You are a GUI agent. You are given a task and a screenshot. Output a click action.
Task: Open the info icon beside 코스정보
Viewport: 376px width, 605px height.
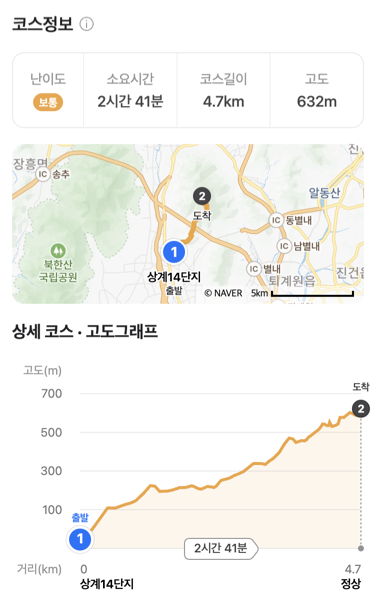pos(86,24)
